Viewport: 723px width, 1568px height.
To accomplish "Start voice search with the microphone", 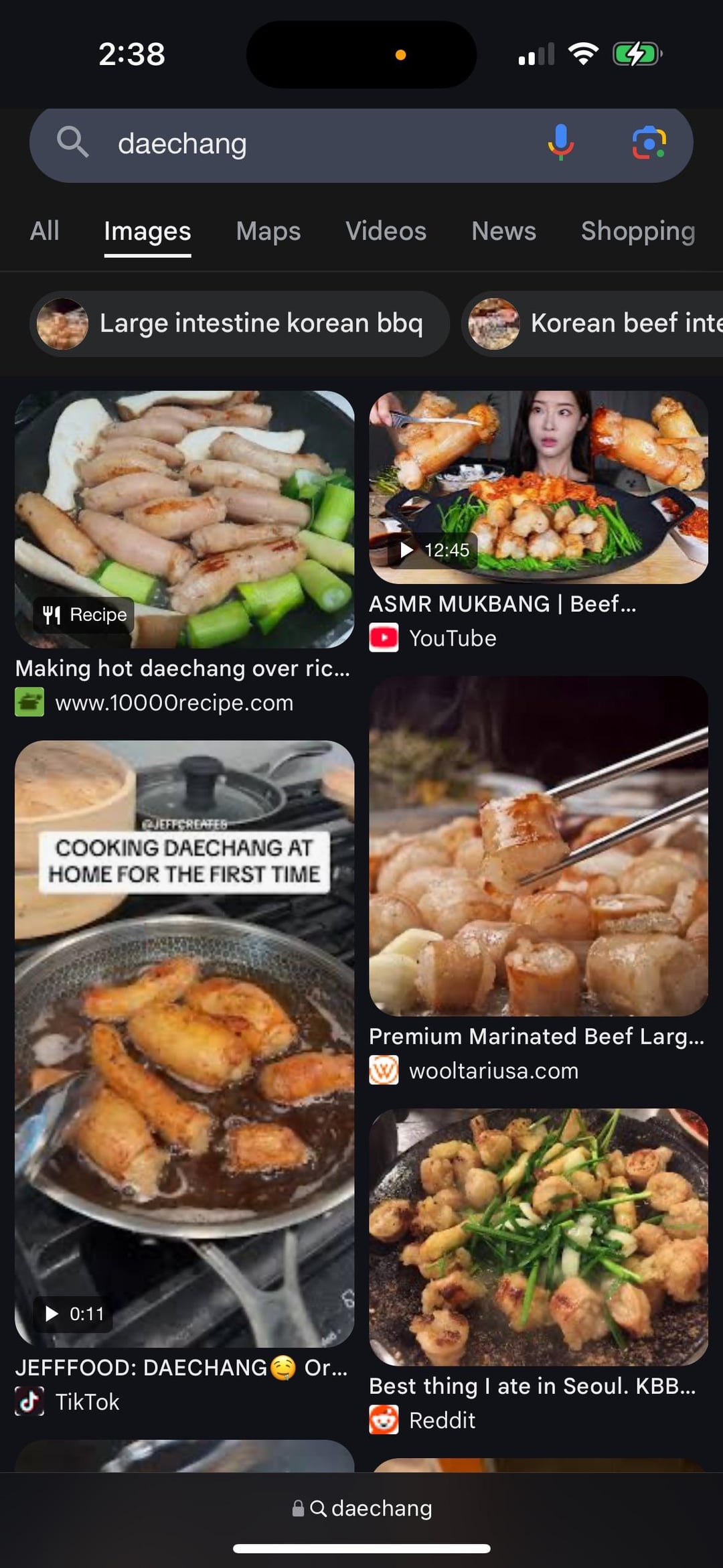I will (560, 143).
